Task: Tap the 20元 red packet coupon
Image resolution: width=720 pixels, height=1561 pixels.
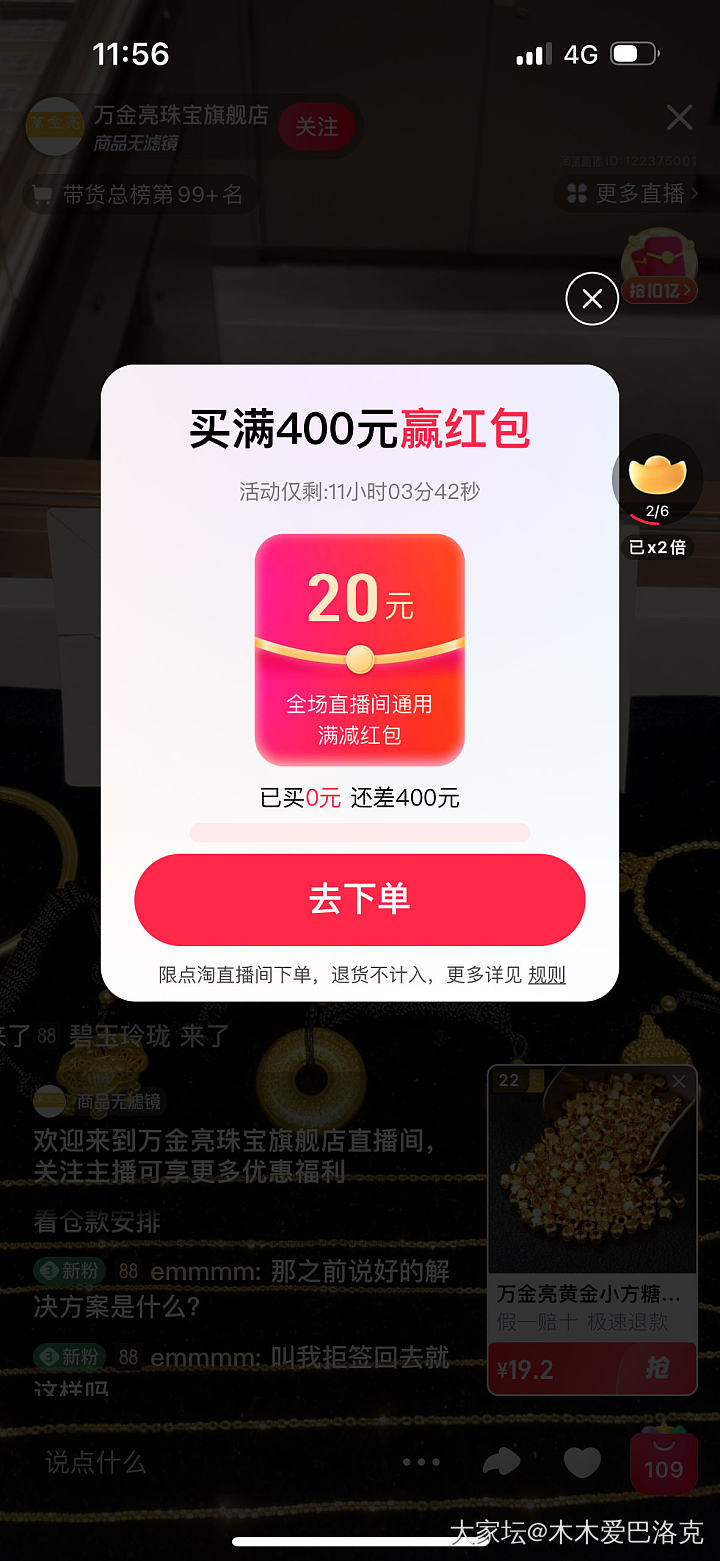Action: [359, 650]
